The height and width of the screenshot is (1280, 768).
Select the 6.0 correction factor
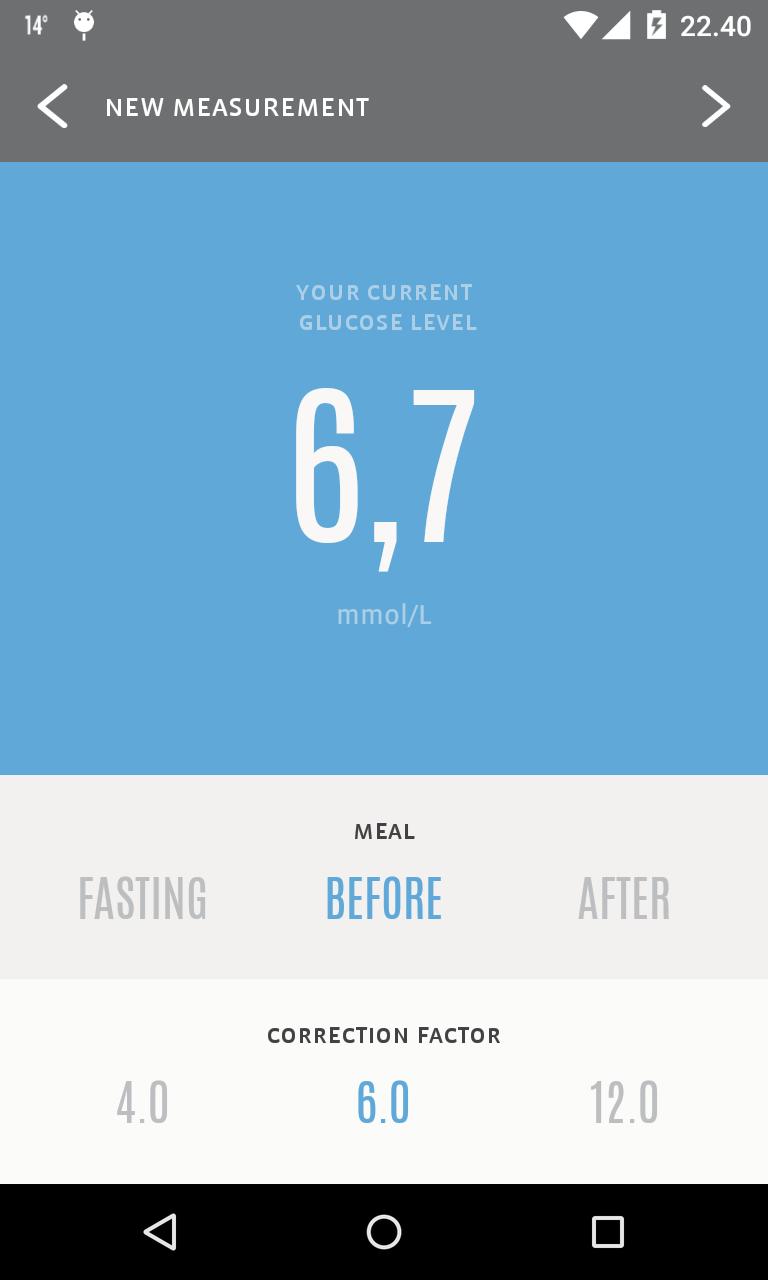tap(384, 1104)
